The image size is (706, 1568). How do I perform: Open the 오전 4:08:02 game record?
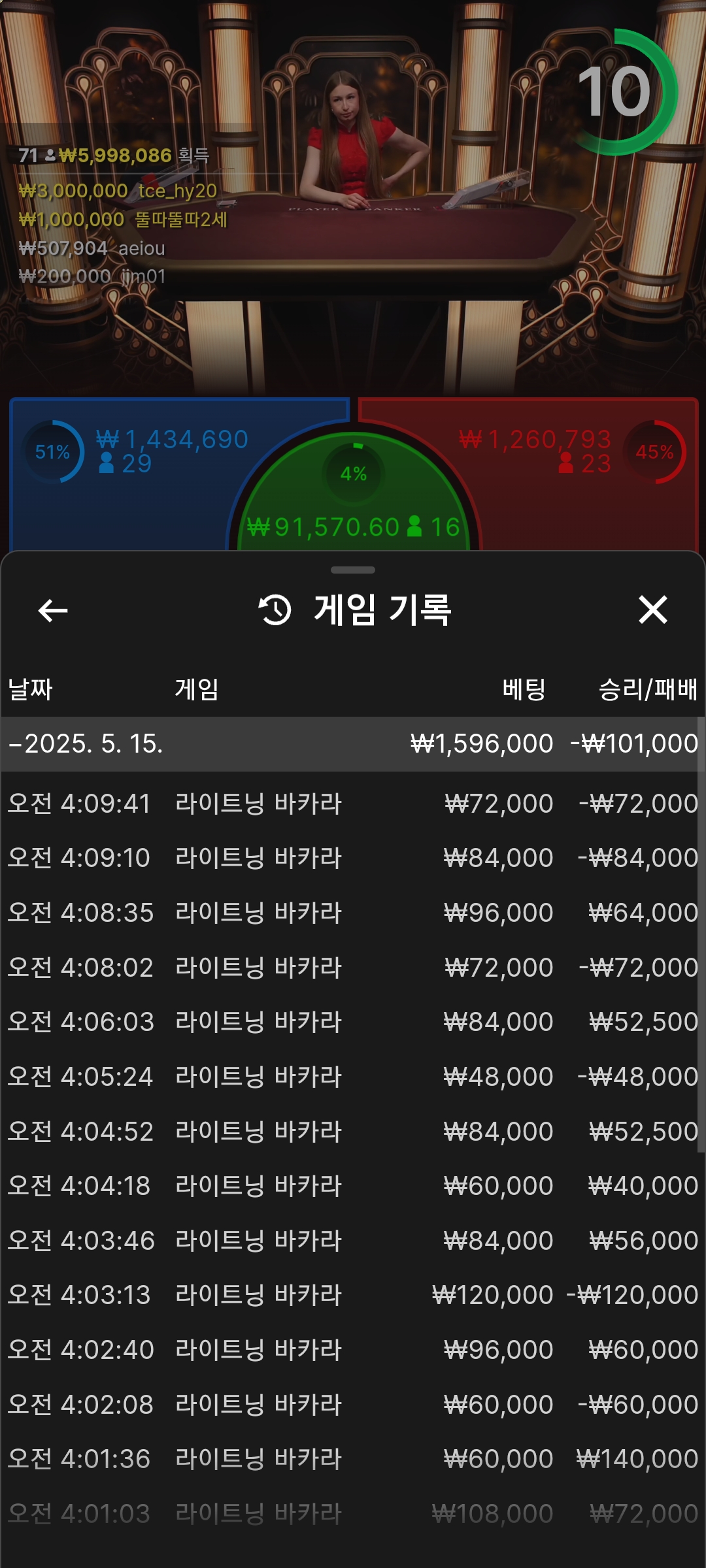353,968
